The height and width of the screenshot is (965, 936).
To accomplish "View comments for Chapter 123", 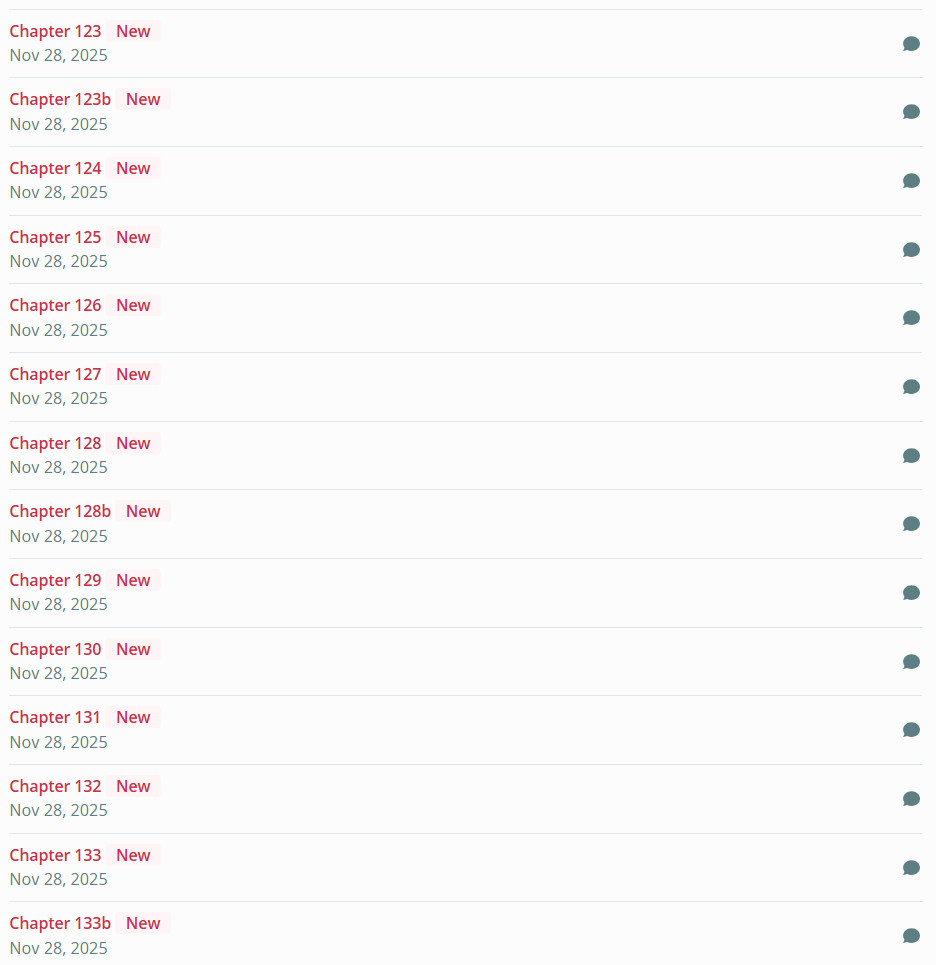I will [x=911, y=43].
